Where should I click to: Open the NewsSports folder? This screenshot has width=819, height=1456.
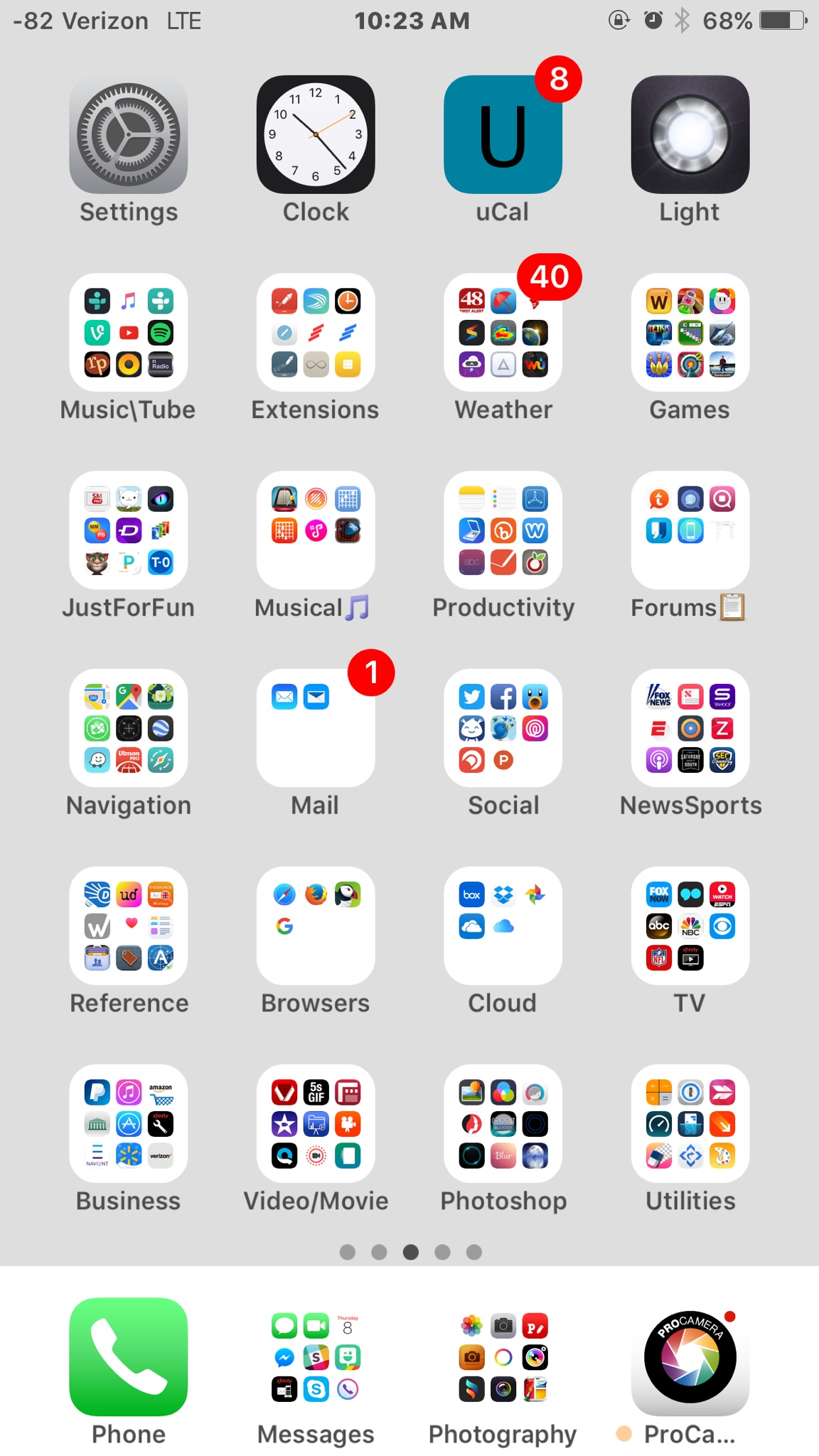(690, 728)
